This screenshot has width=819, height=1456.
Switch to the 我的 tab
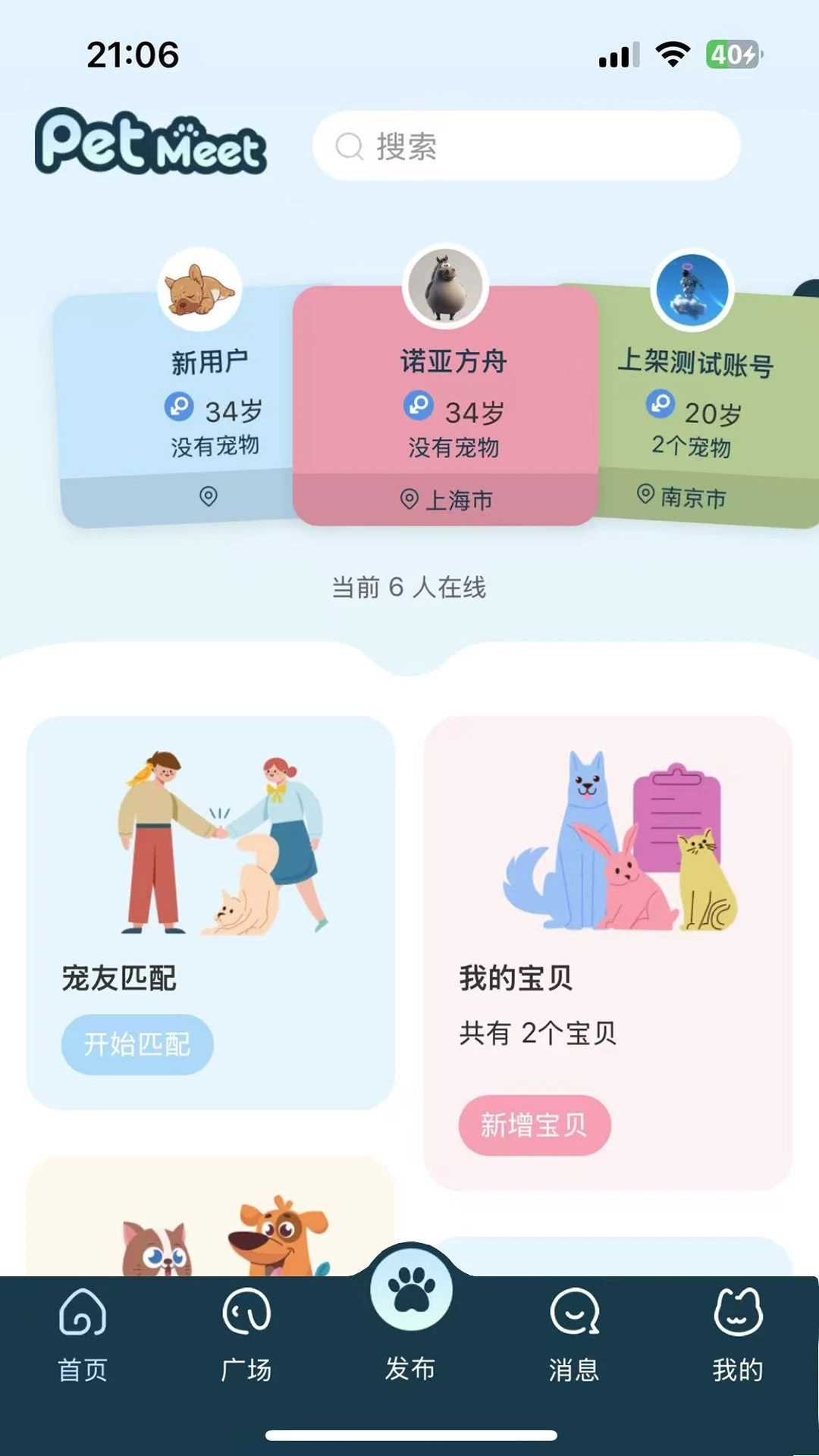pos(738,1335)
